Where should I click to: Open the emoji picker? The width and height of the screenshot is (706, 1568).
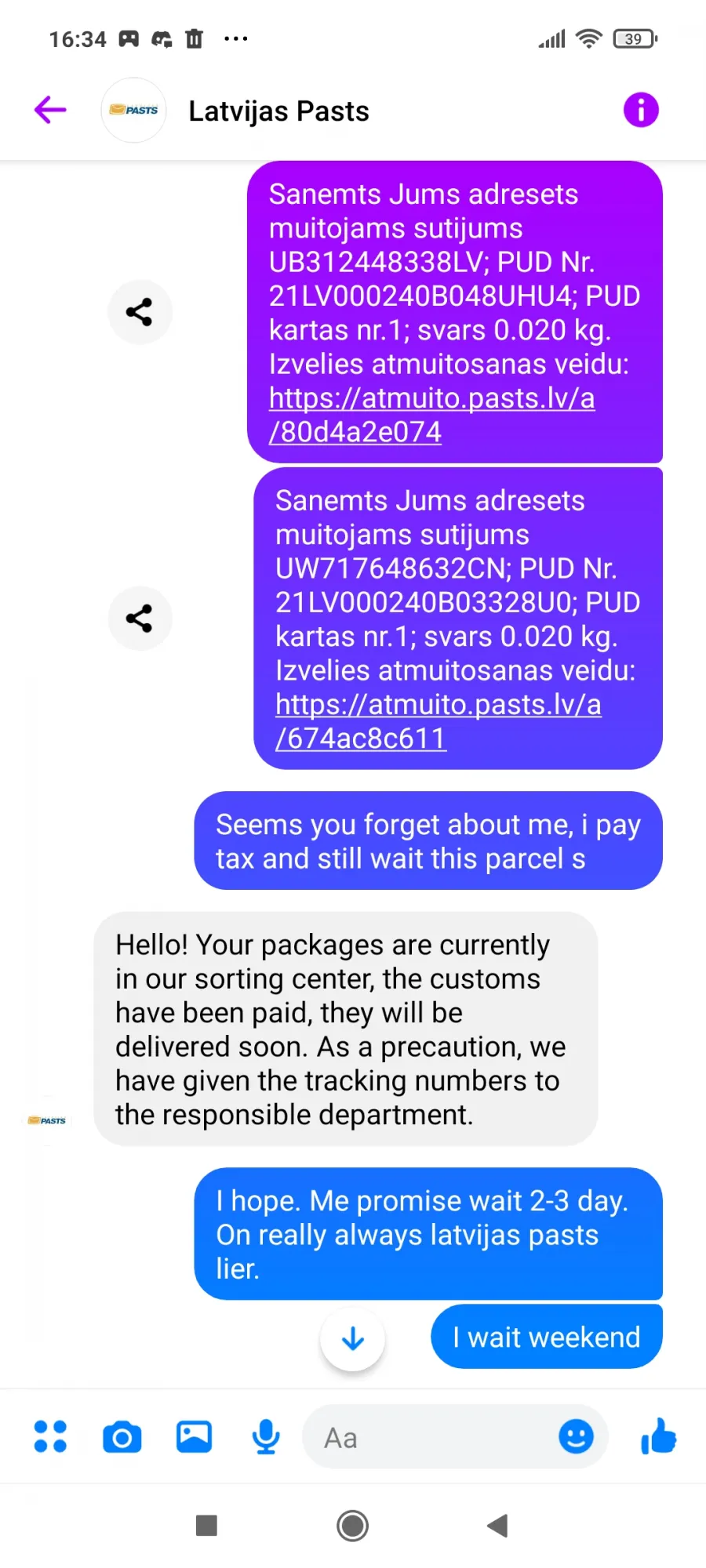click(576, 1436)
